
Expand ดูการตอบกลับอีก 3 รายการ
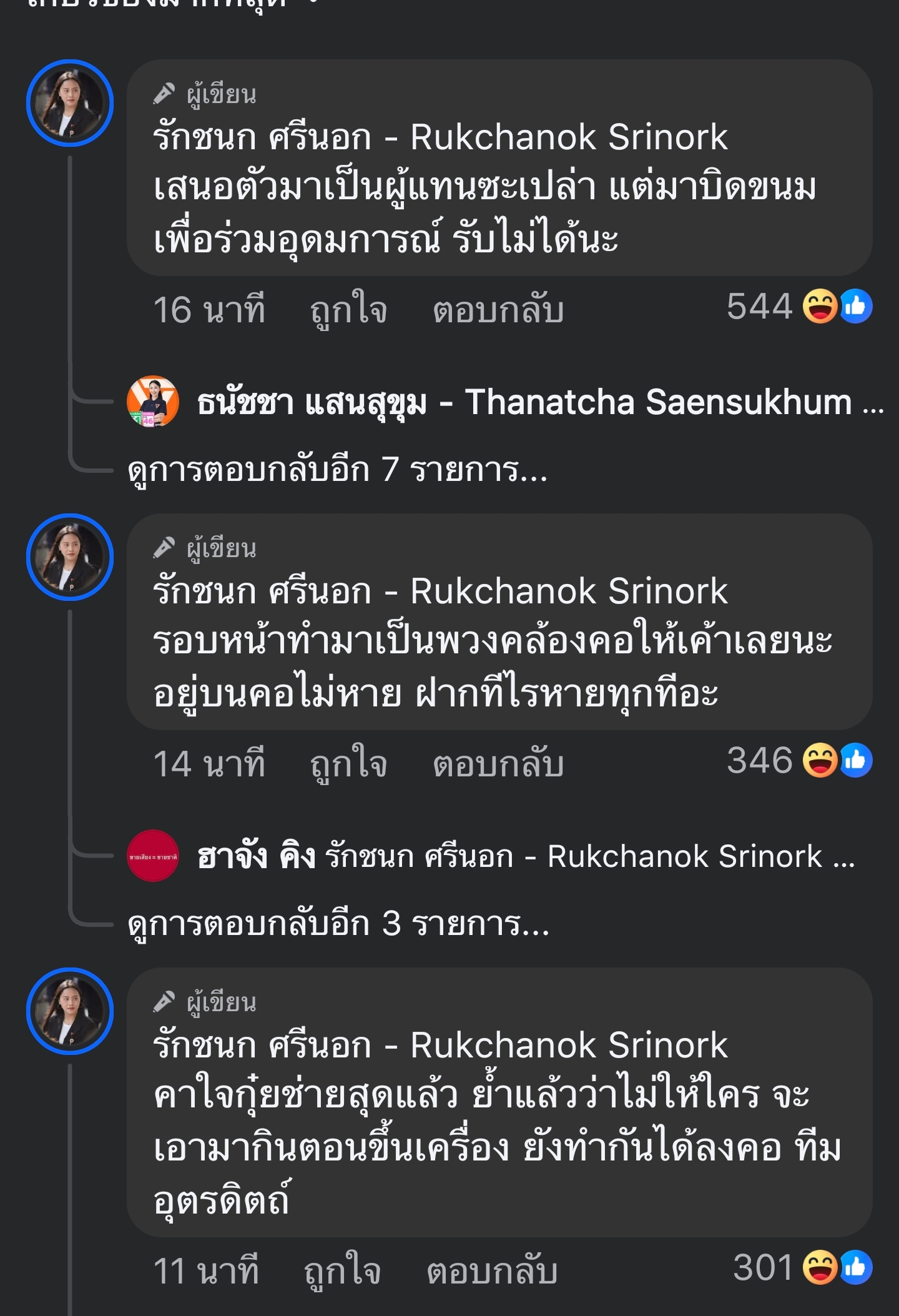[338, 924]
